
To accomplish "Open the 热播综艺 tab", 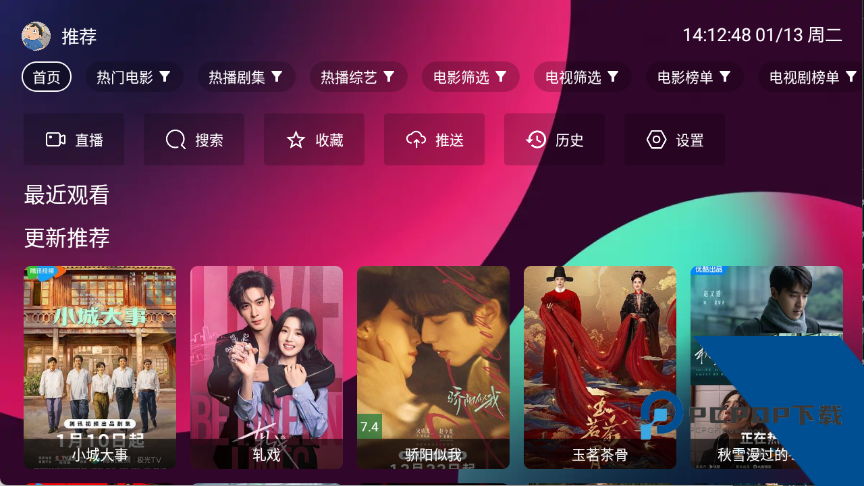I will click(357, 77).
